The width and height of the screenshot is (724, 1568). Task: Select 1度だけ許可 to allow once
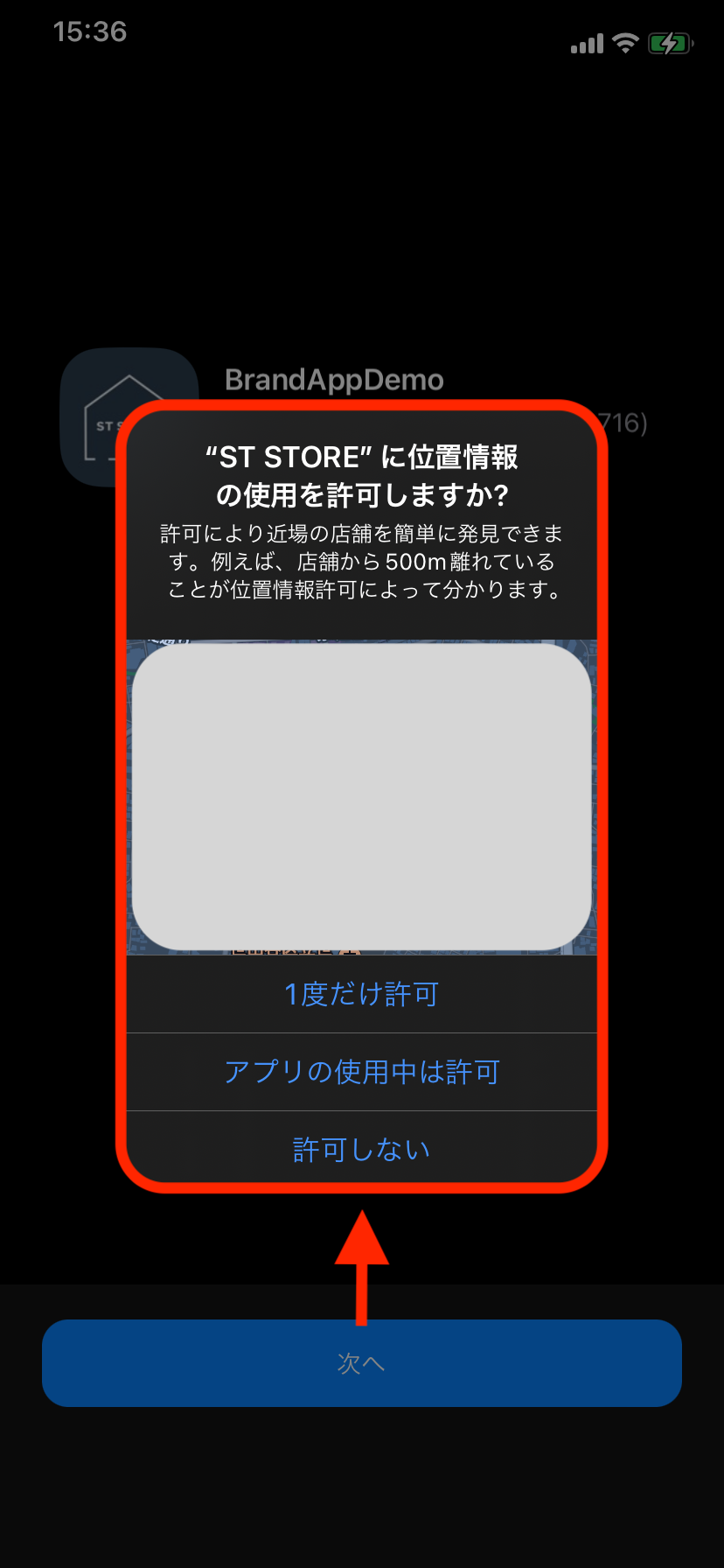[x=361, y=994]
